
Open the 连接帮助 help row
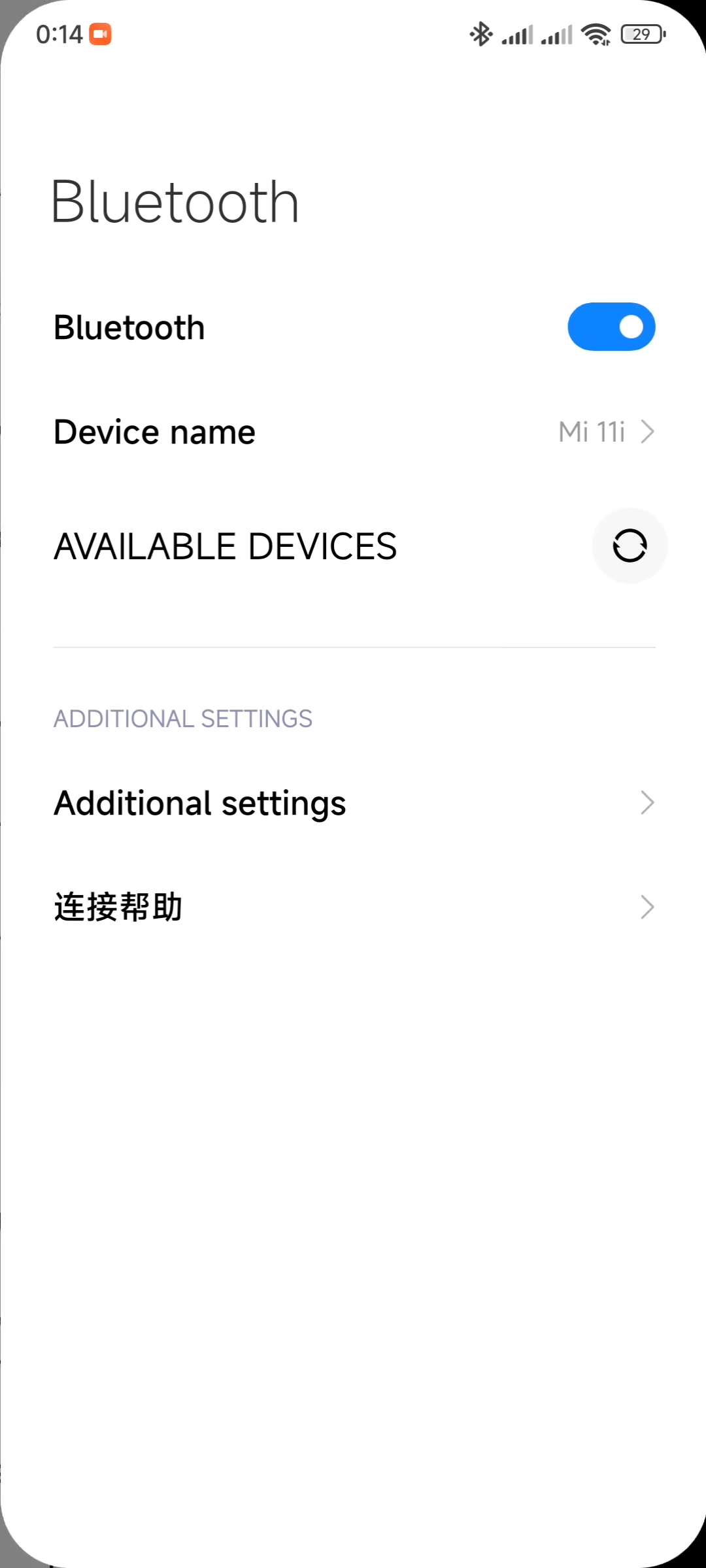(353, 907)
